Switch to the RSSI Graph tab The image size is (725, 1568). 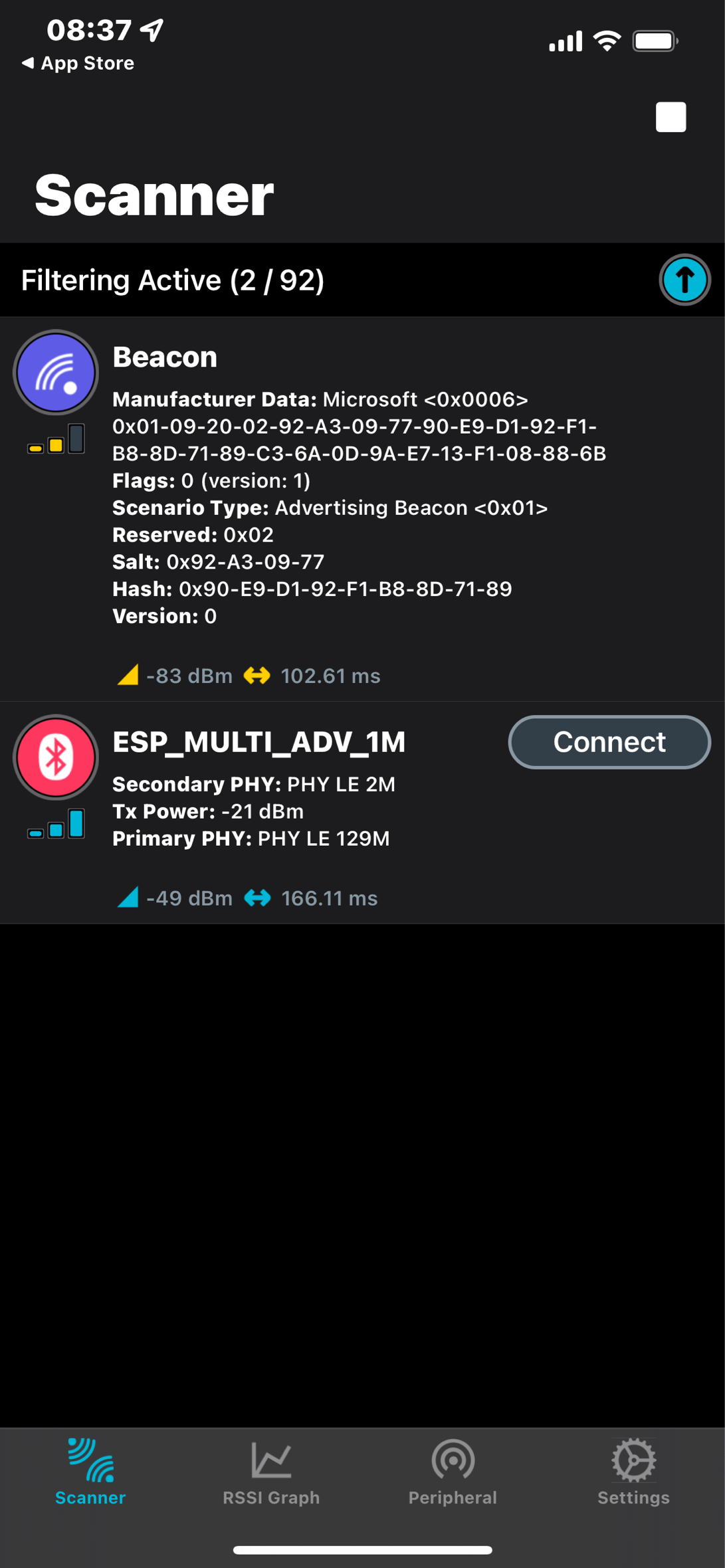click(x=271, y=1472)
